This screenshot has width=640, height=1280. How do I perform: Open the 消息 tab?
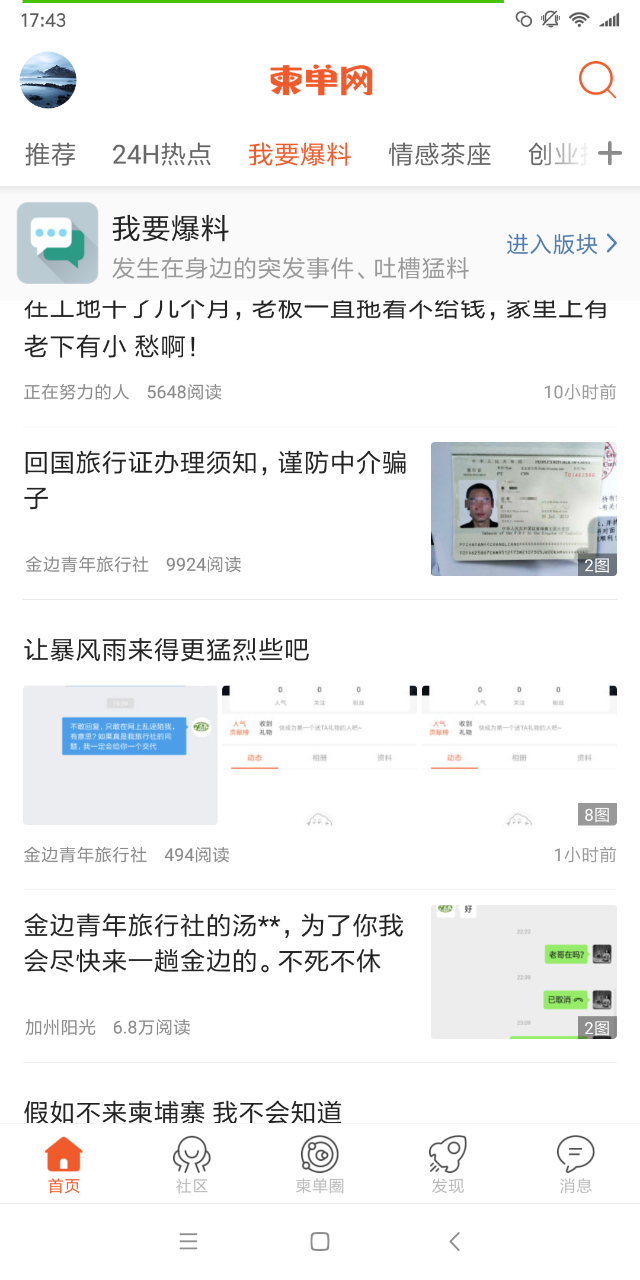pyautogui.click(x=575, y=1165)
